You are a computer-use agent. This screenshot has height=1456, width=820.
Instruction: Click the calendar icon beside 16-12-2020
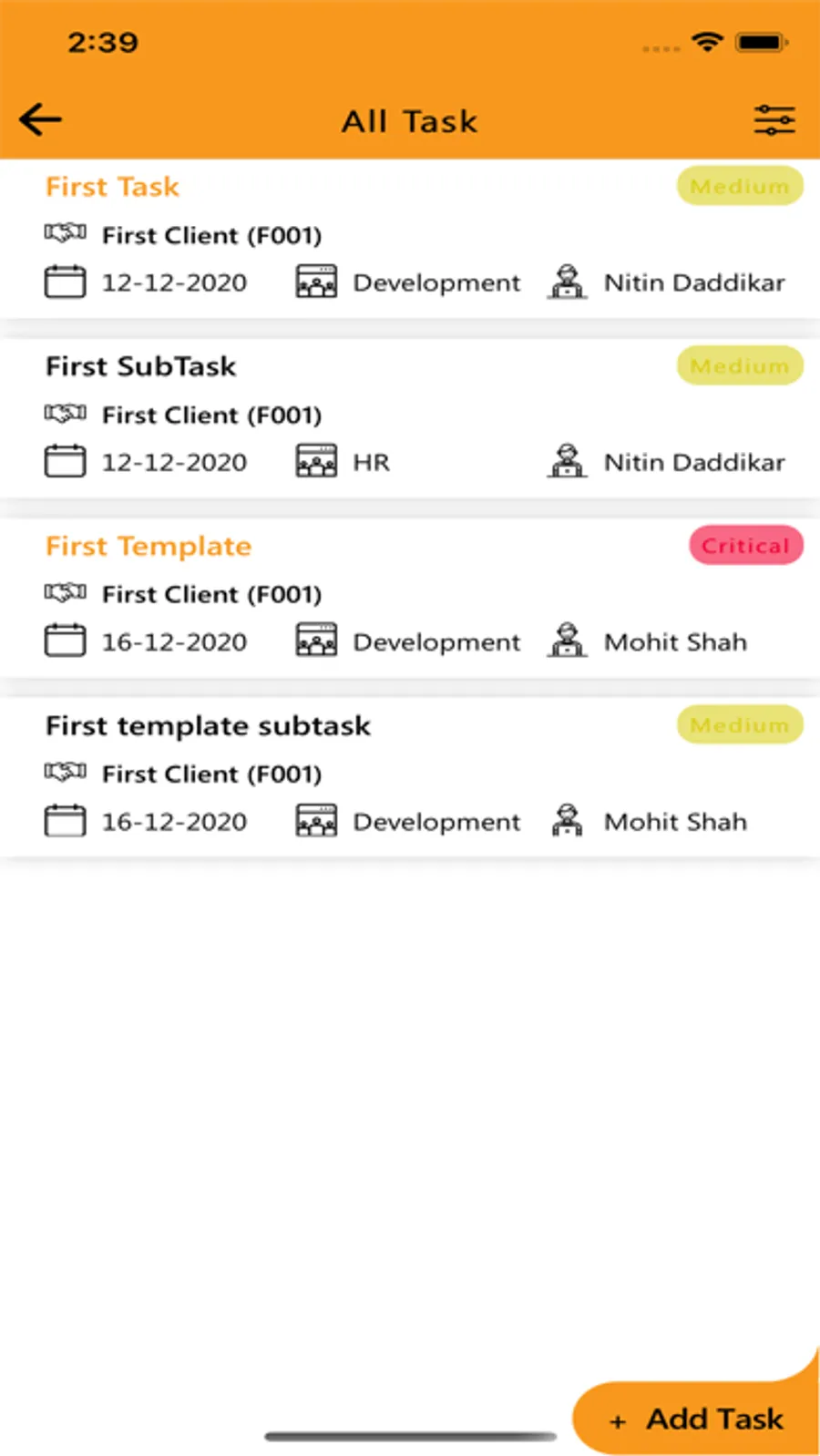(65, 641)
